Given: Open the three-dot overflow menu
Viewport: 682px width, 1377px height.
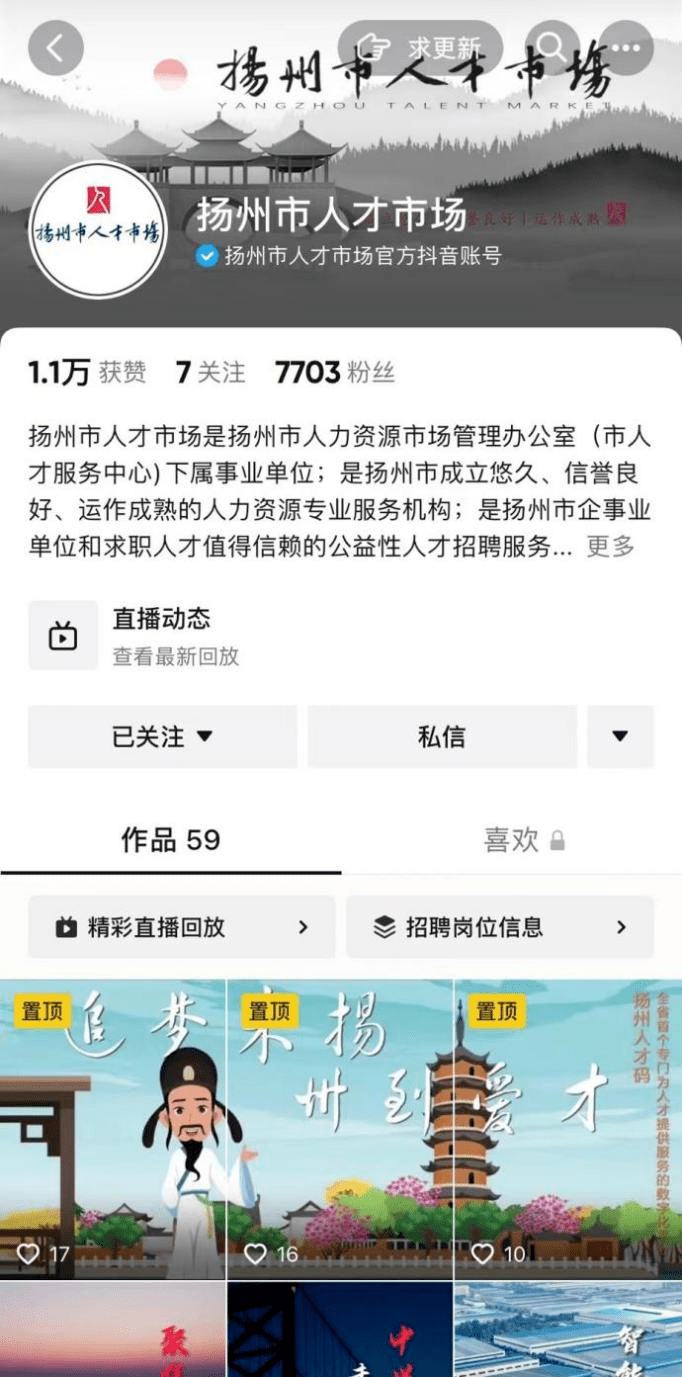Looking at the screenshot, I should [626, 47].
